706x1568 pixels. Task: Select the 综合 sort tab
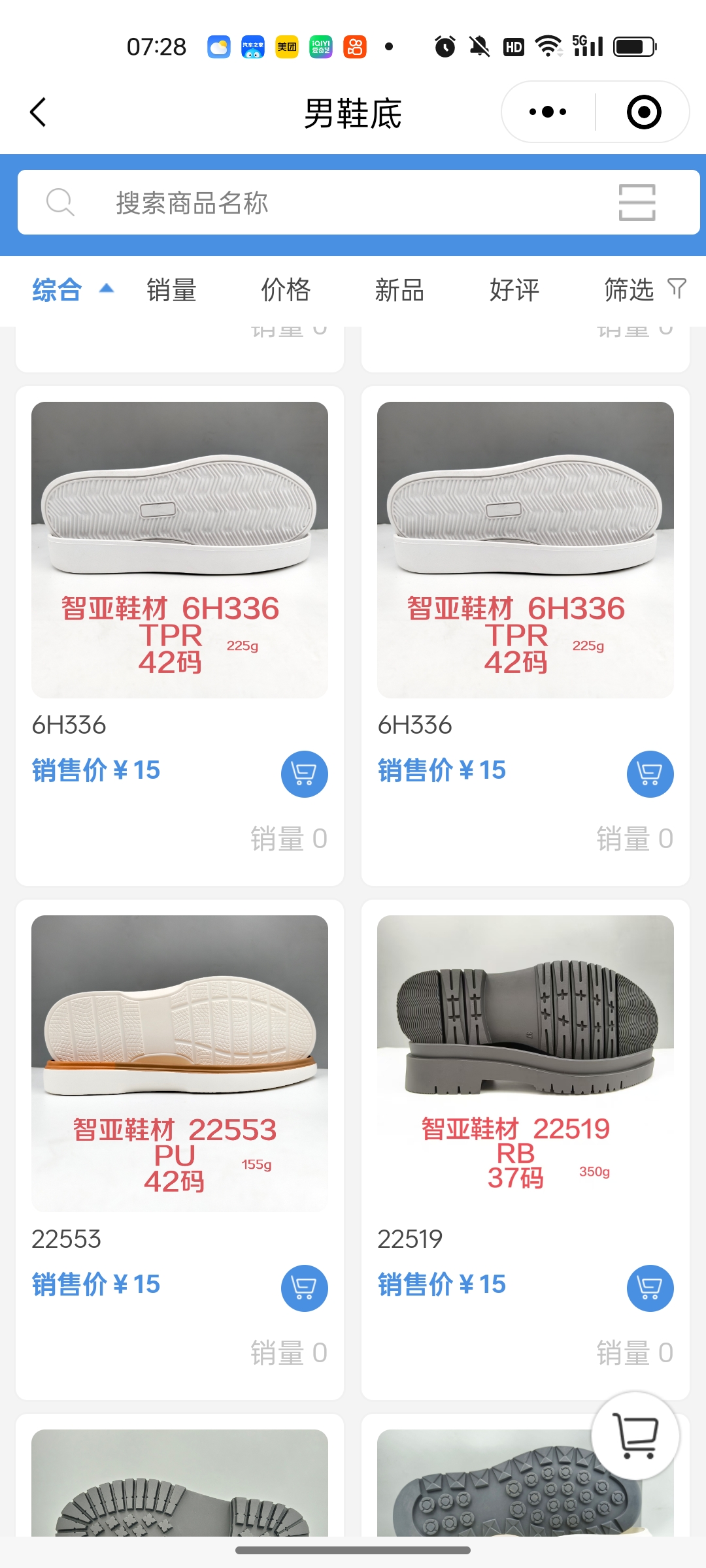[58, 290]
